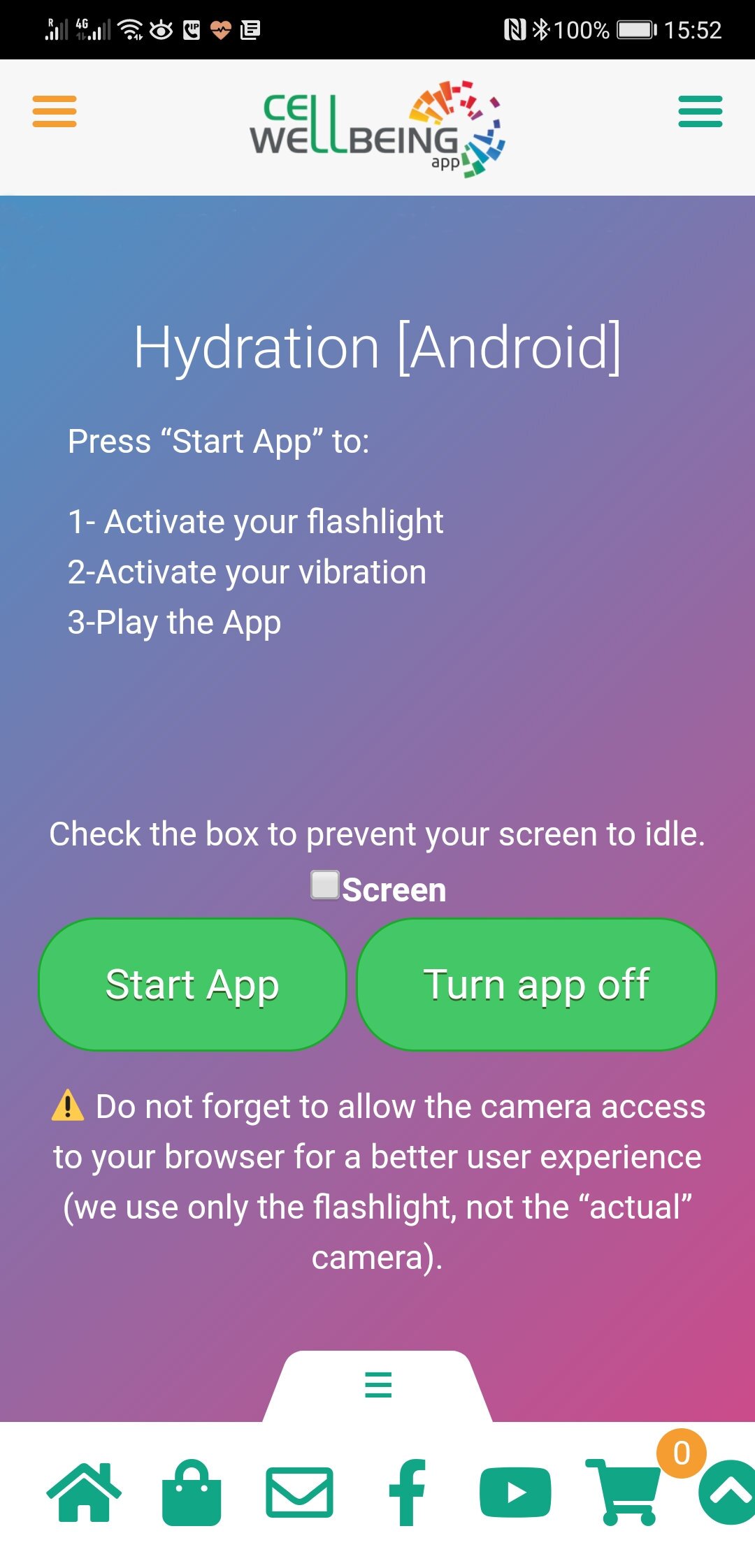This screenshot has height=1568, width=755.
Task: Open the shopping bag icon
Action: [192, 1492]
